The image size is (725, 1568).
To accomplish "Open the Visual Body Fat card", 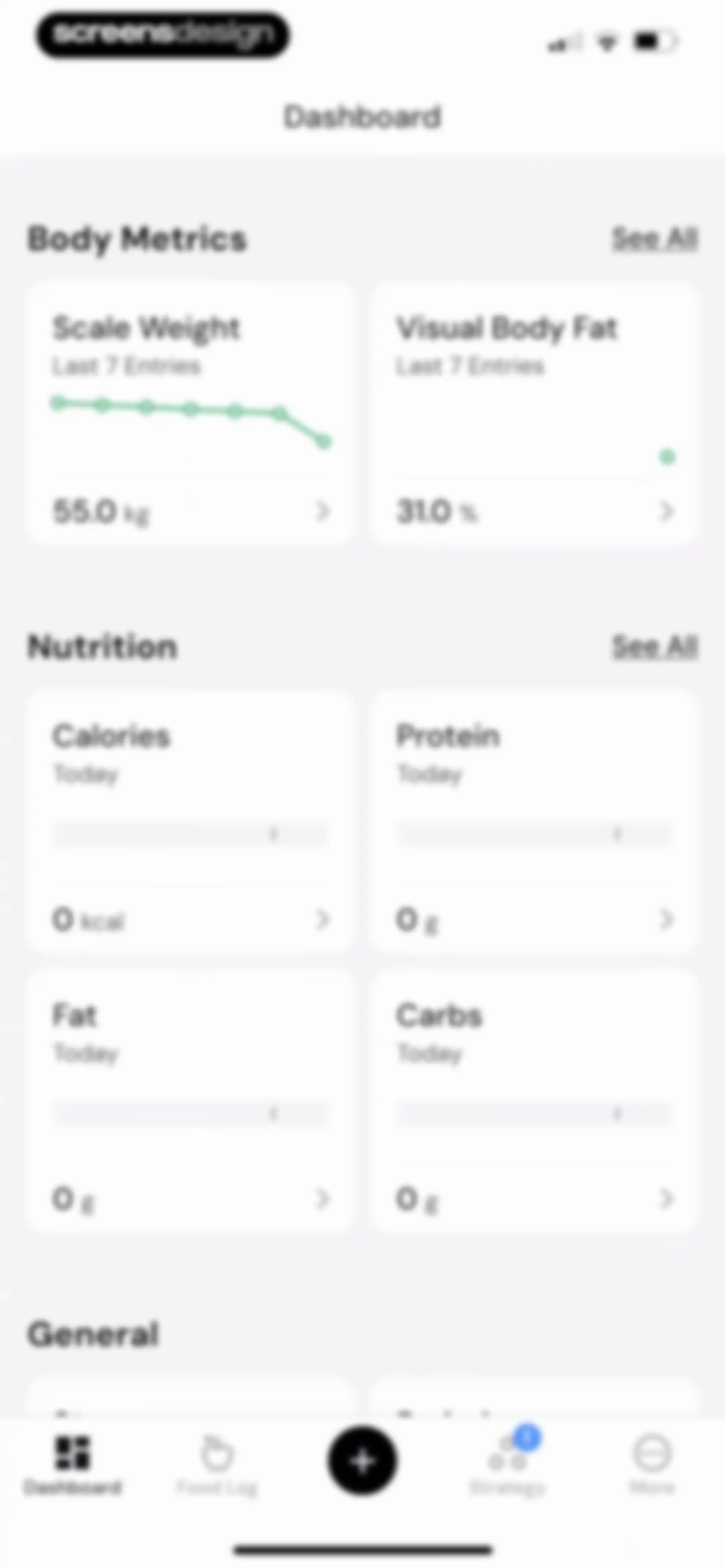I will pos(533,413).
